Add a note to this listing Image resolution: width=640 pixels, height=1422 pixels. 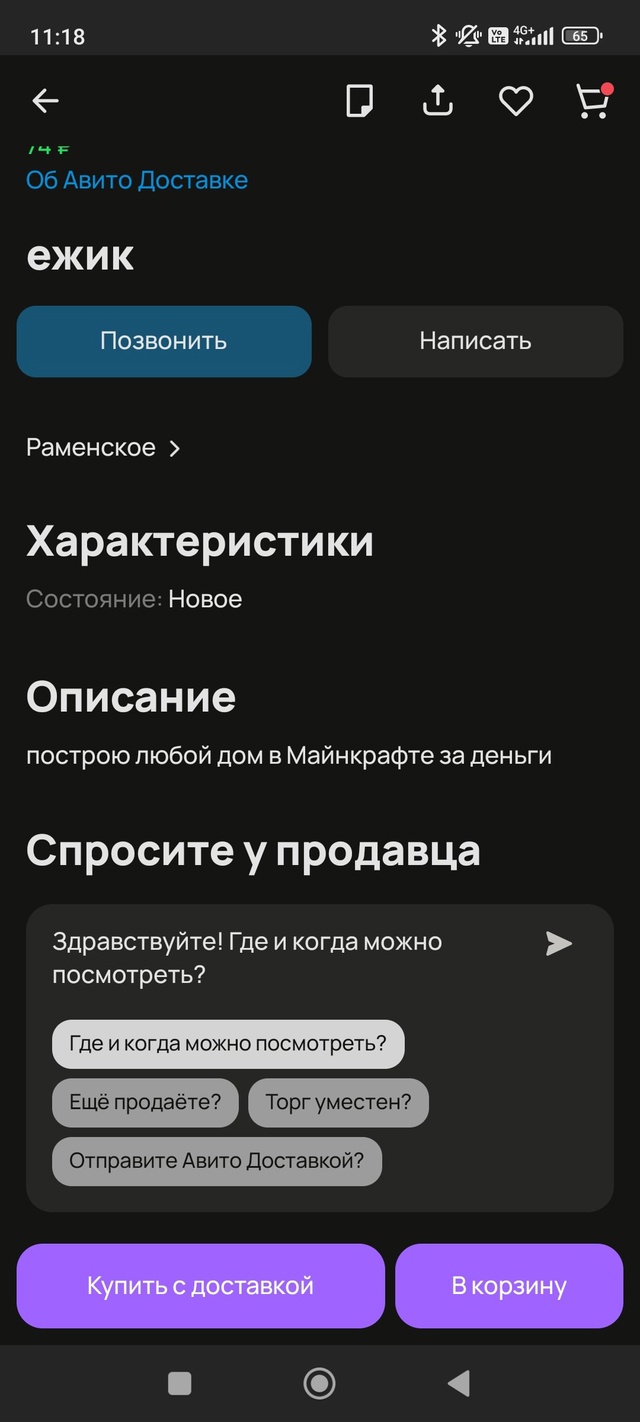pyautogui.click(x=360, y=101)
